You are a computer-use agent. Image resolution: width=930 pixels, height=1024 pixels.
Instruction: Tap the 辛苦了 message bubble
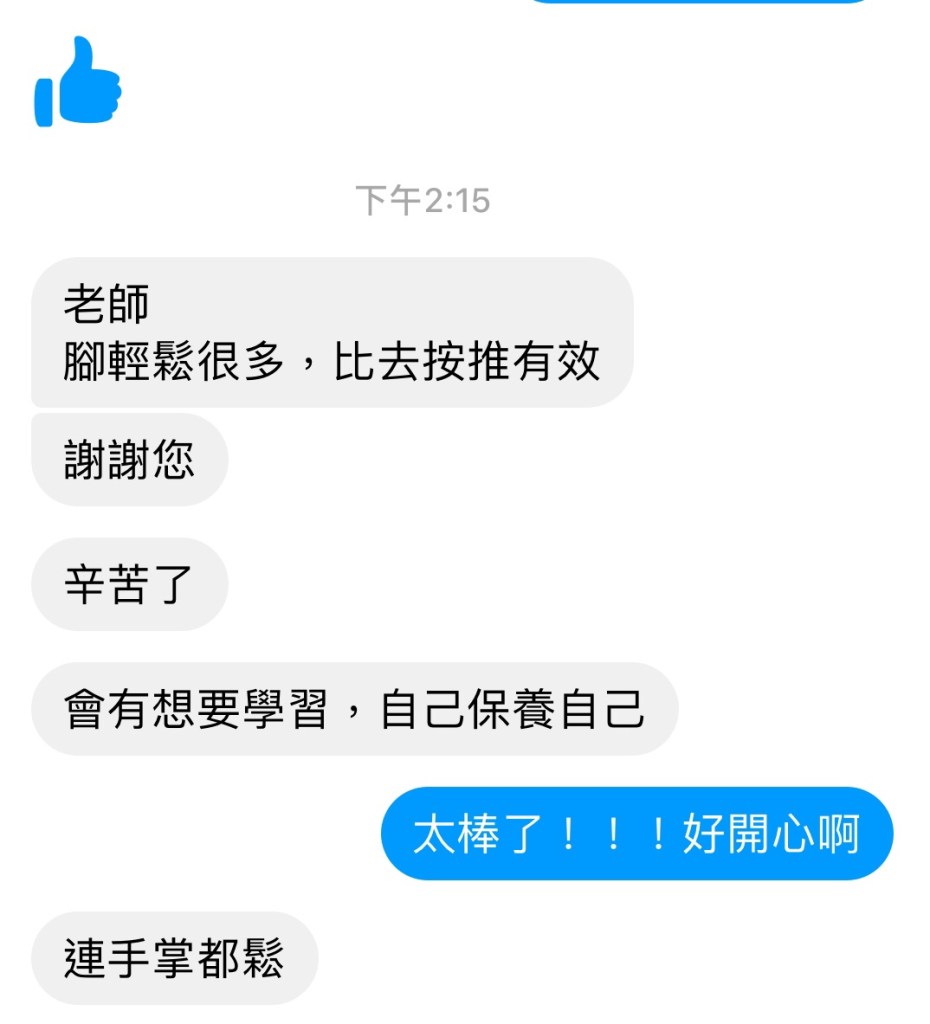130,584
